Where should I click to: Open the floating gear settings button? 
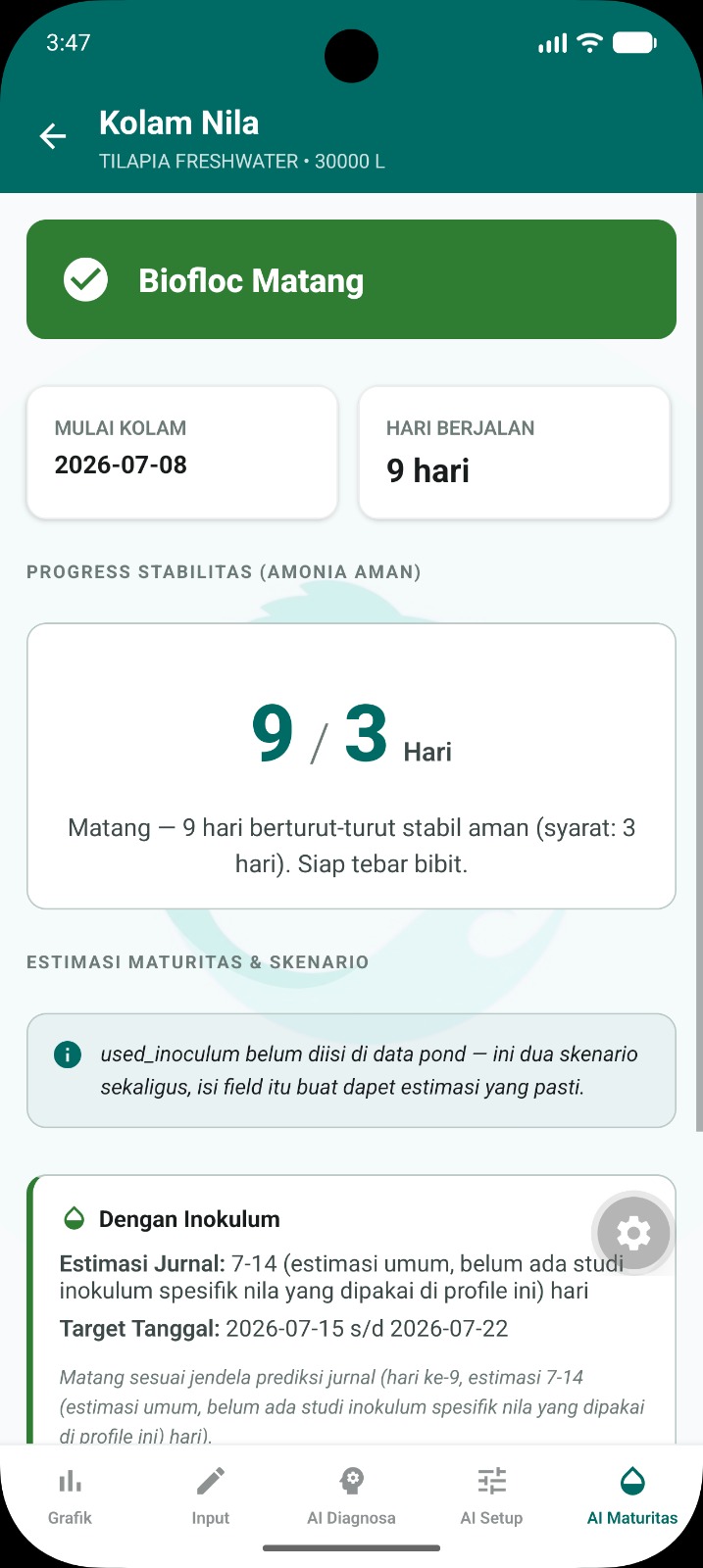point(633,1233)
